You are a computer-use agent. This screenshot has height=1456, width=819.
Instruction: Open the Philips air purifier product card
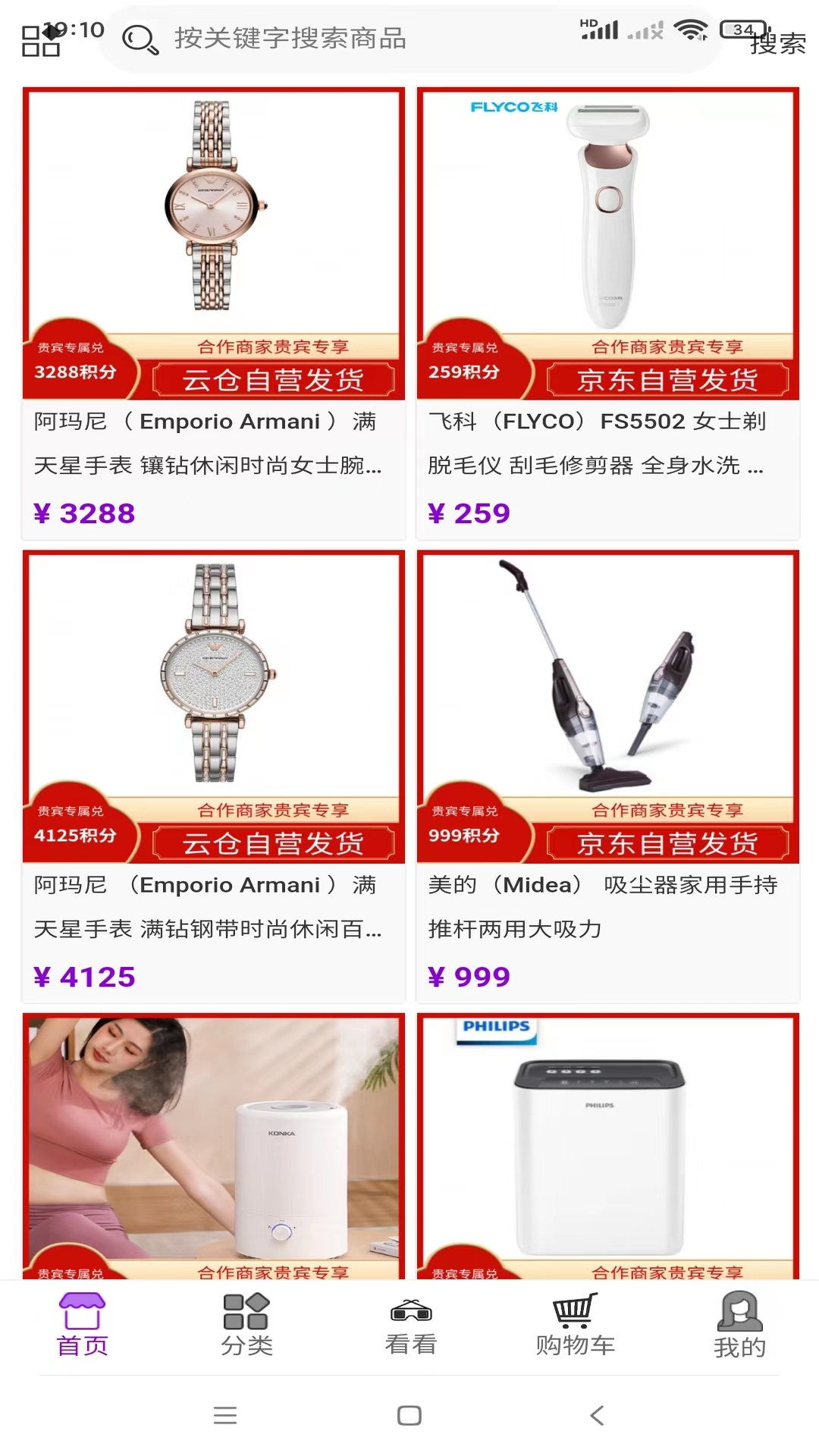[x=608, y=1145]
